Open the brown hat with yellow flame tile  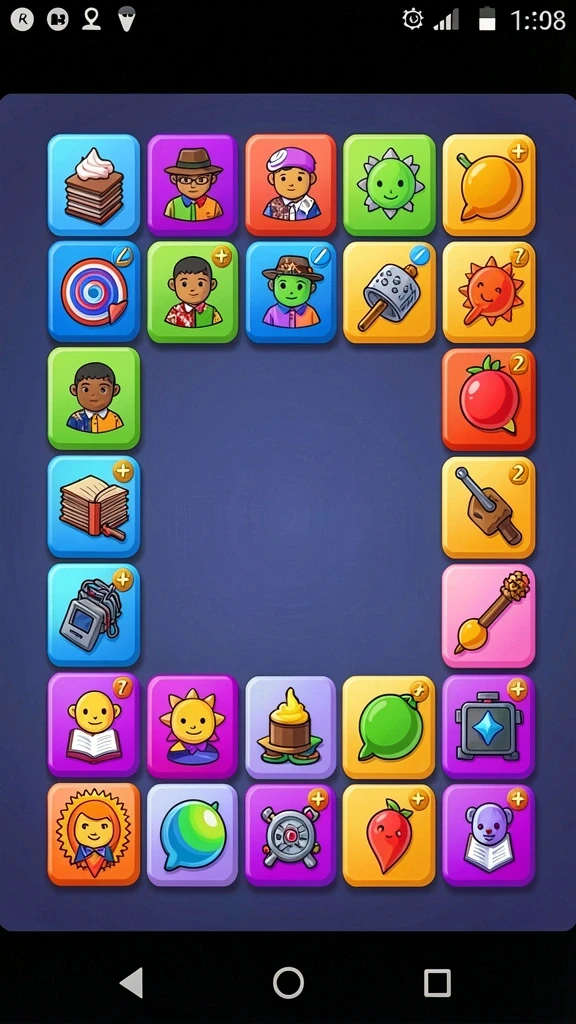pyautogui.click(x=291, y=727)
